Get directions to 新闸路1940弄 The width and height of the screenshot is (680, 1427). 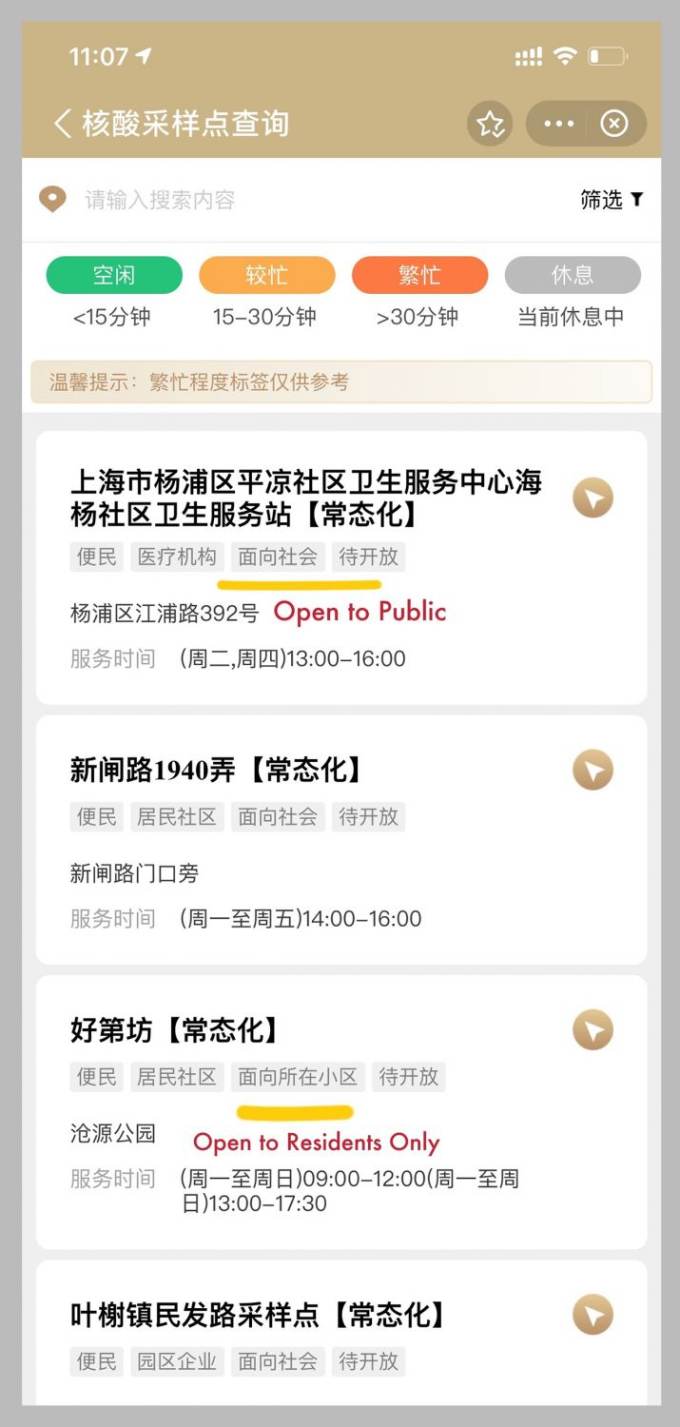coord(593,770)
